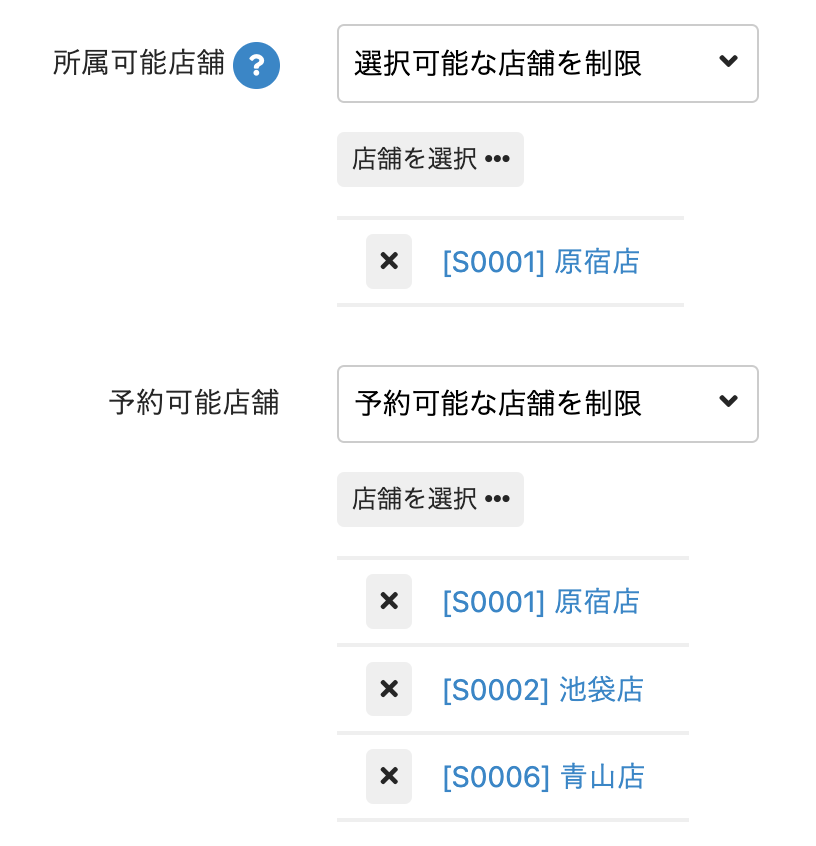Tap 店舗を選択 under 所属可能店舗
Screen dimensions: 816x846
point(430,160)
